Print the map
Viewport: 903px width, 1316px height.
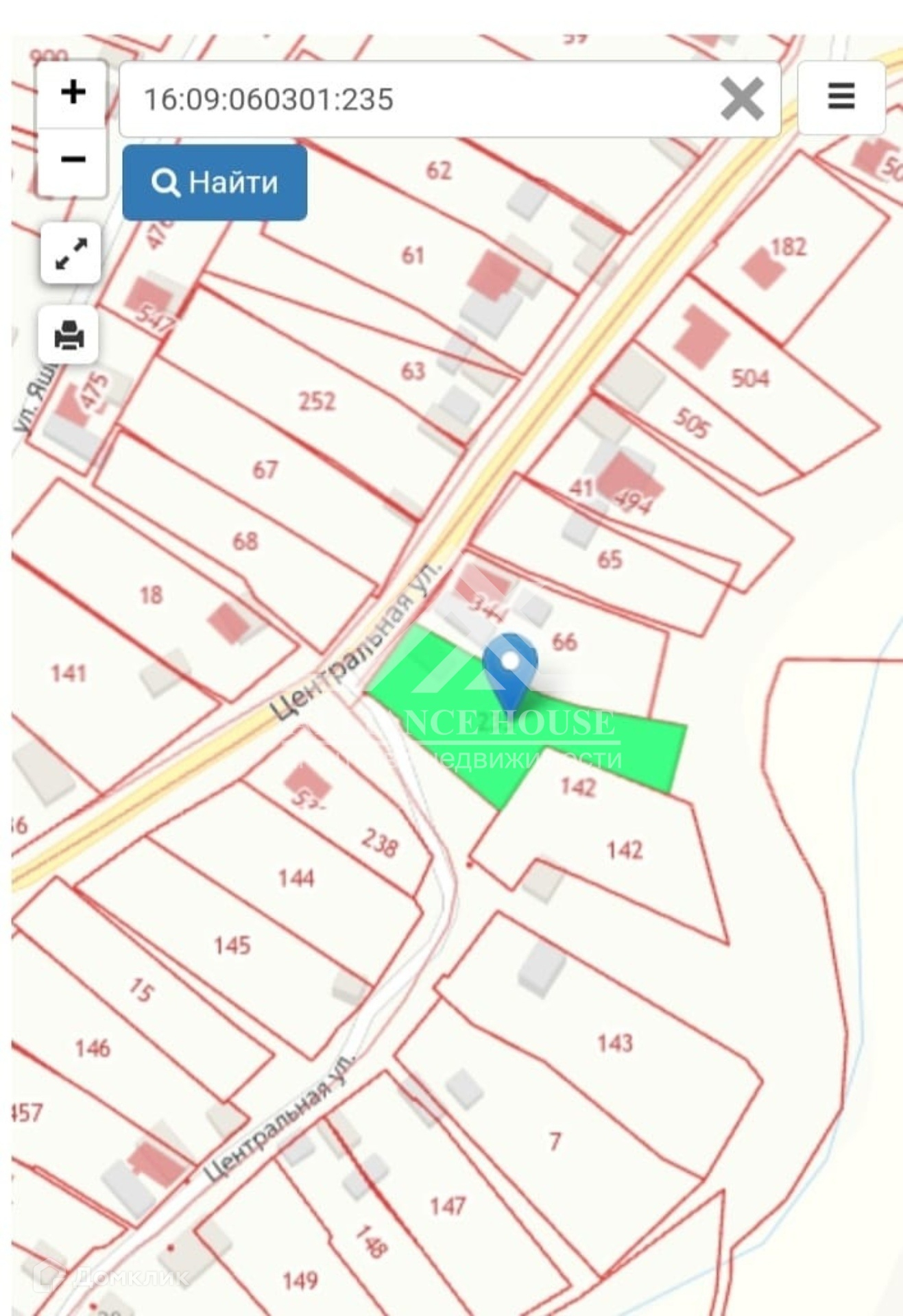(x=69, y=335)
